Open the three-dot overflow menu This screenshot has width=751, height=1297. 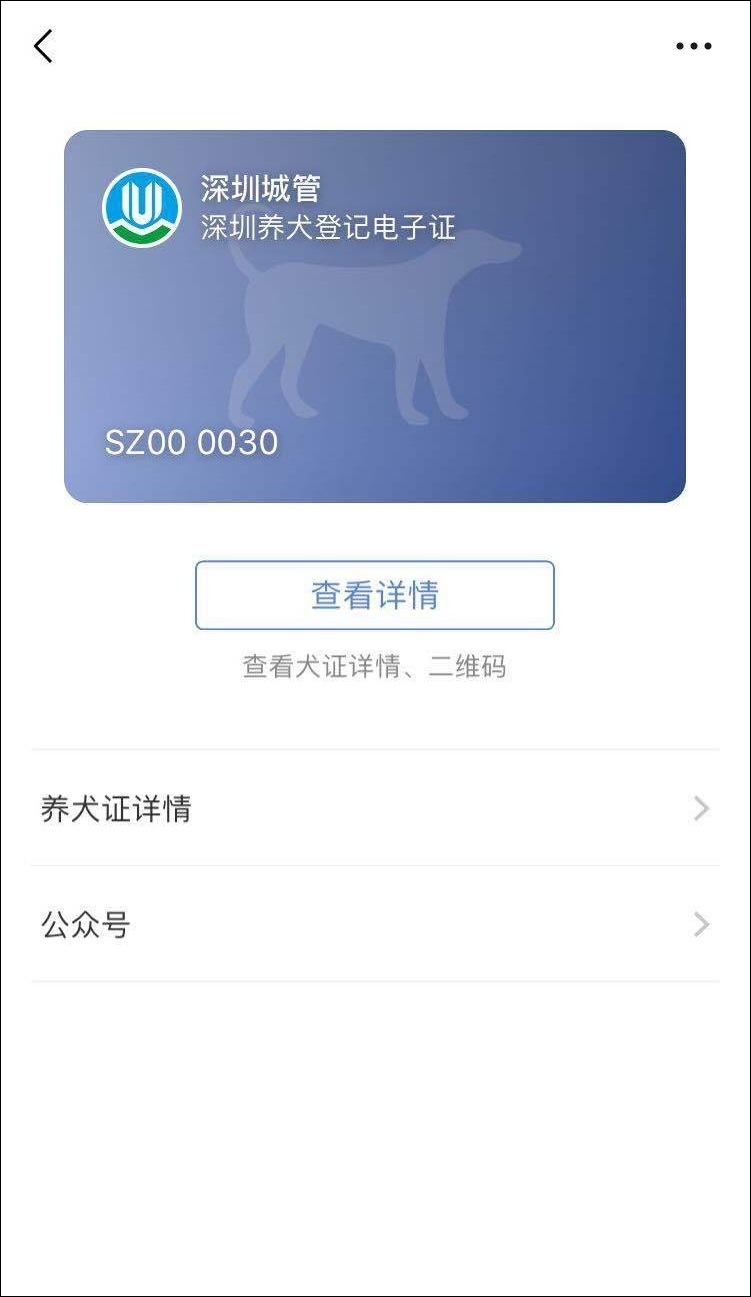[x=693, y=46]
